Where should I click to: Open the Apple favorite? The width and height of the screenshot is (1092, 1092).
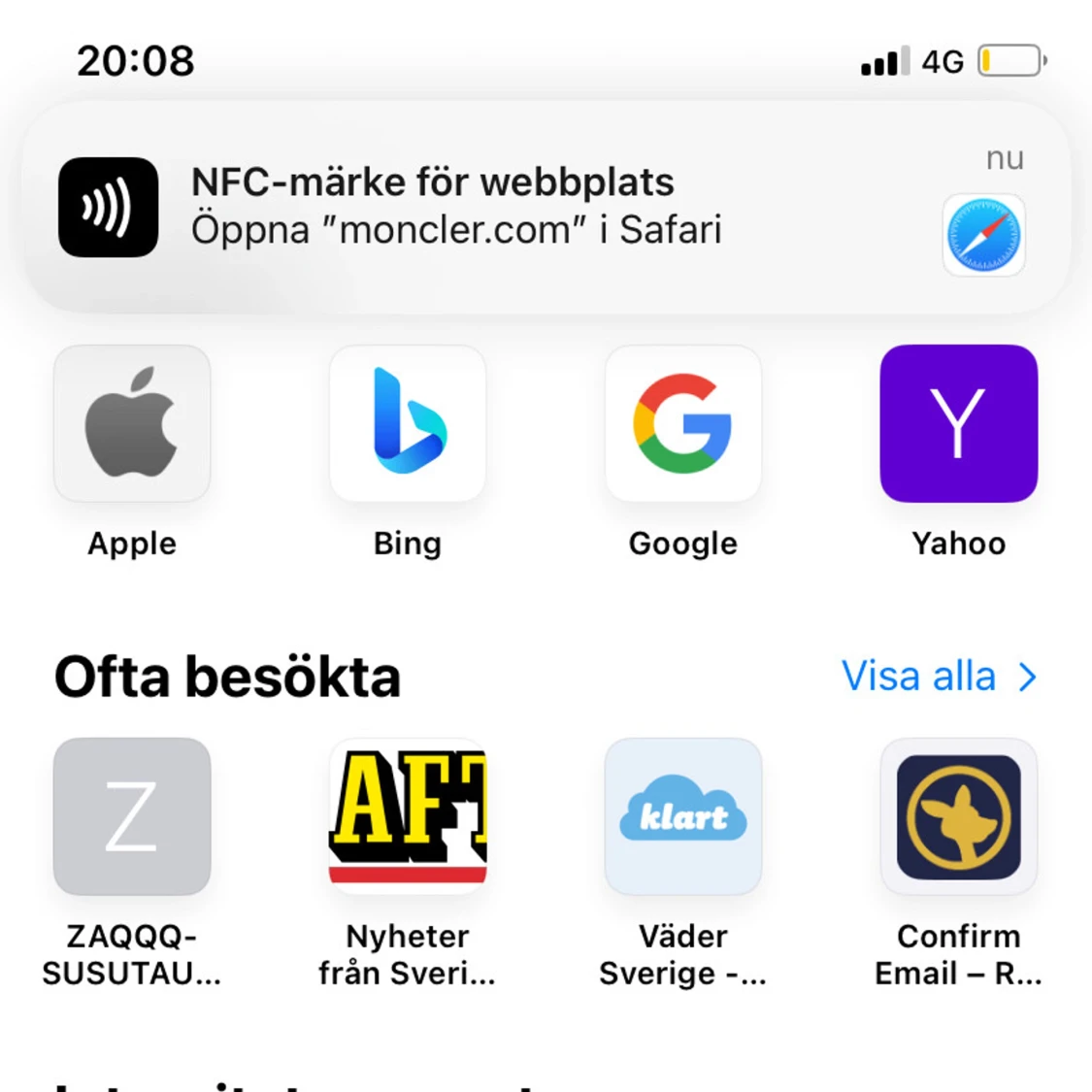point(132,424)
